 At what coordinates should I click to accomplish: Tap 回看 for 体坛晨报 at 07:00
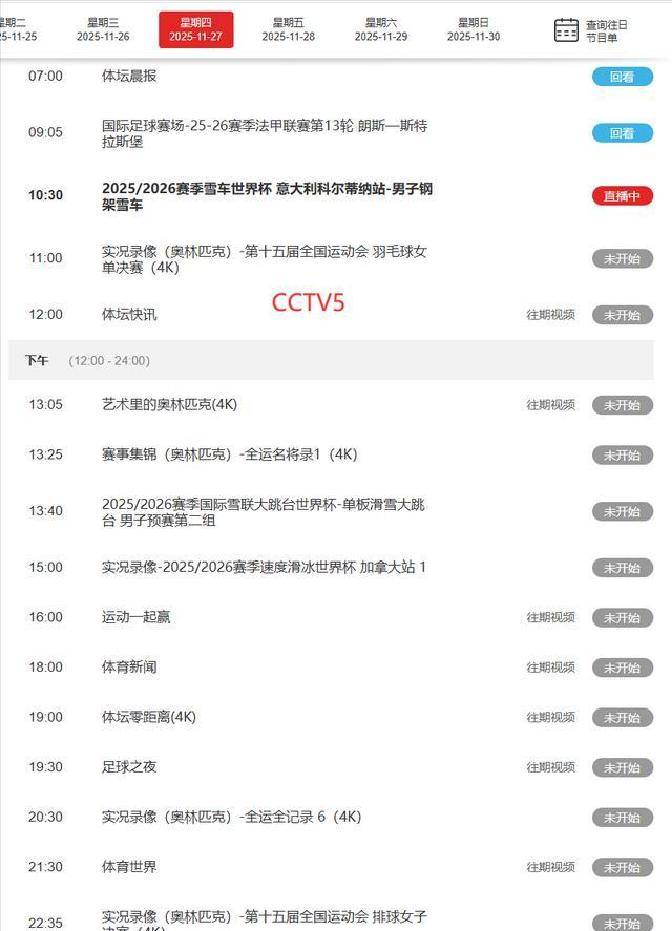pos(621,76)
